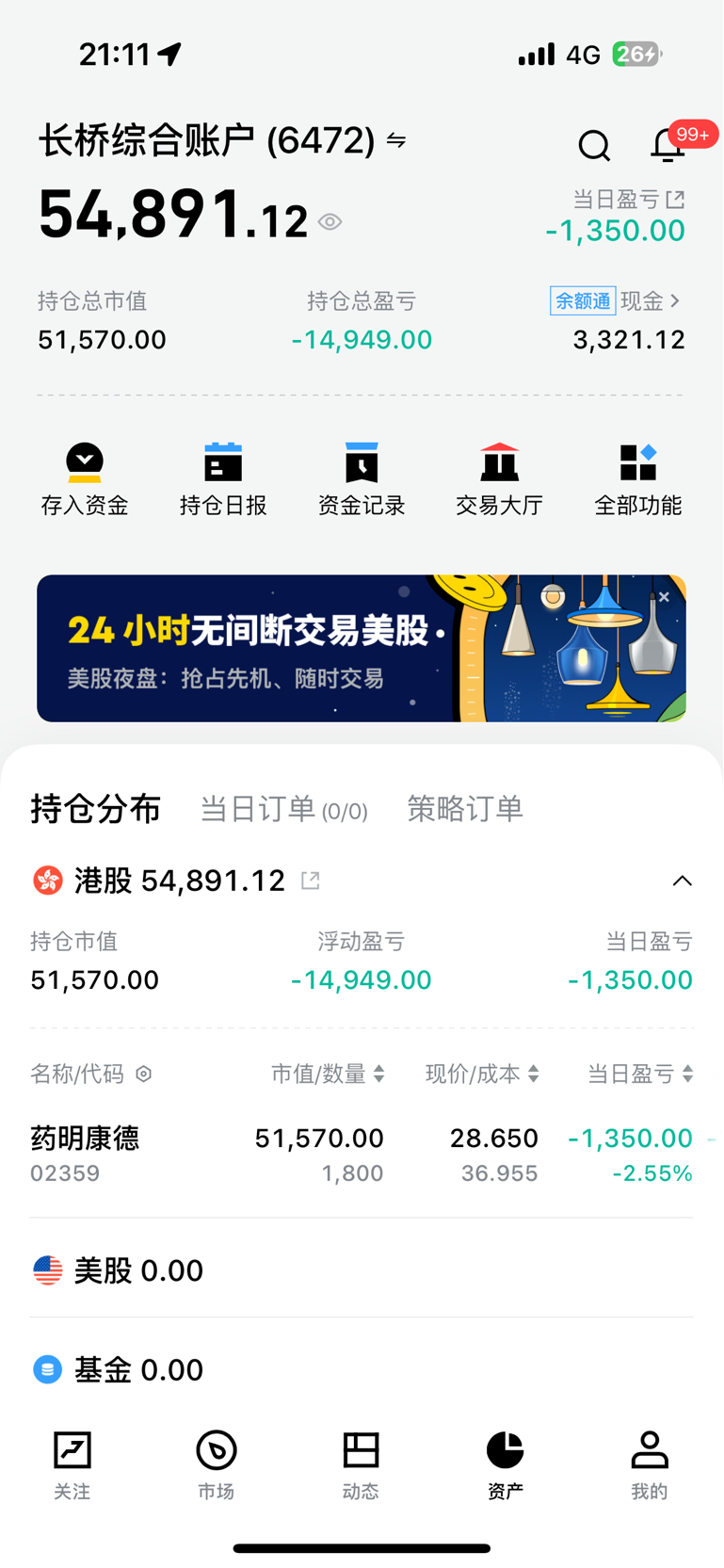Screen dimensions: 724x1568
Task: Open the 存入资金 deposit function
Action: [x=85, y=477]
